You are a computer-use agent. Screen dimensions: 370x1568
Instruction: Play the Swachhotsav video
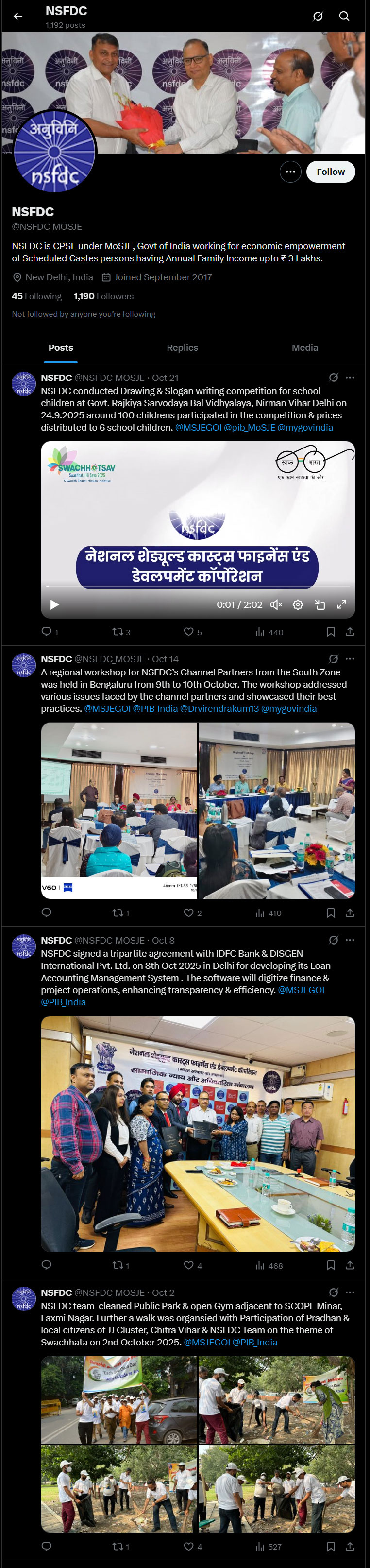click(x=54, y=604)
